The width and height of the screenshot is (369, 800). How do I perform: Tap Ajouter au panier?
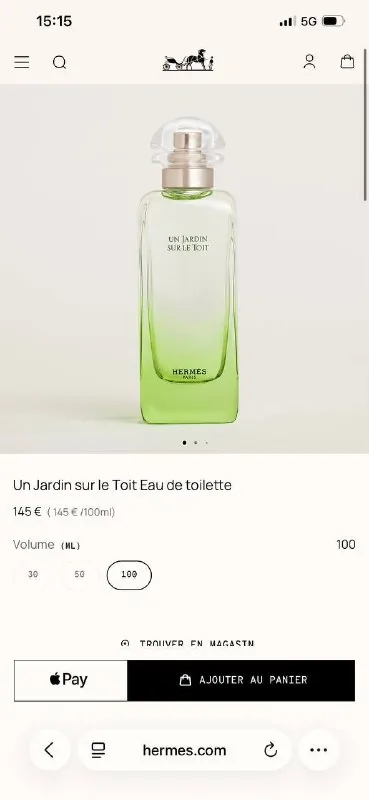click(241, 680)
